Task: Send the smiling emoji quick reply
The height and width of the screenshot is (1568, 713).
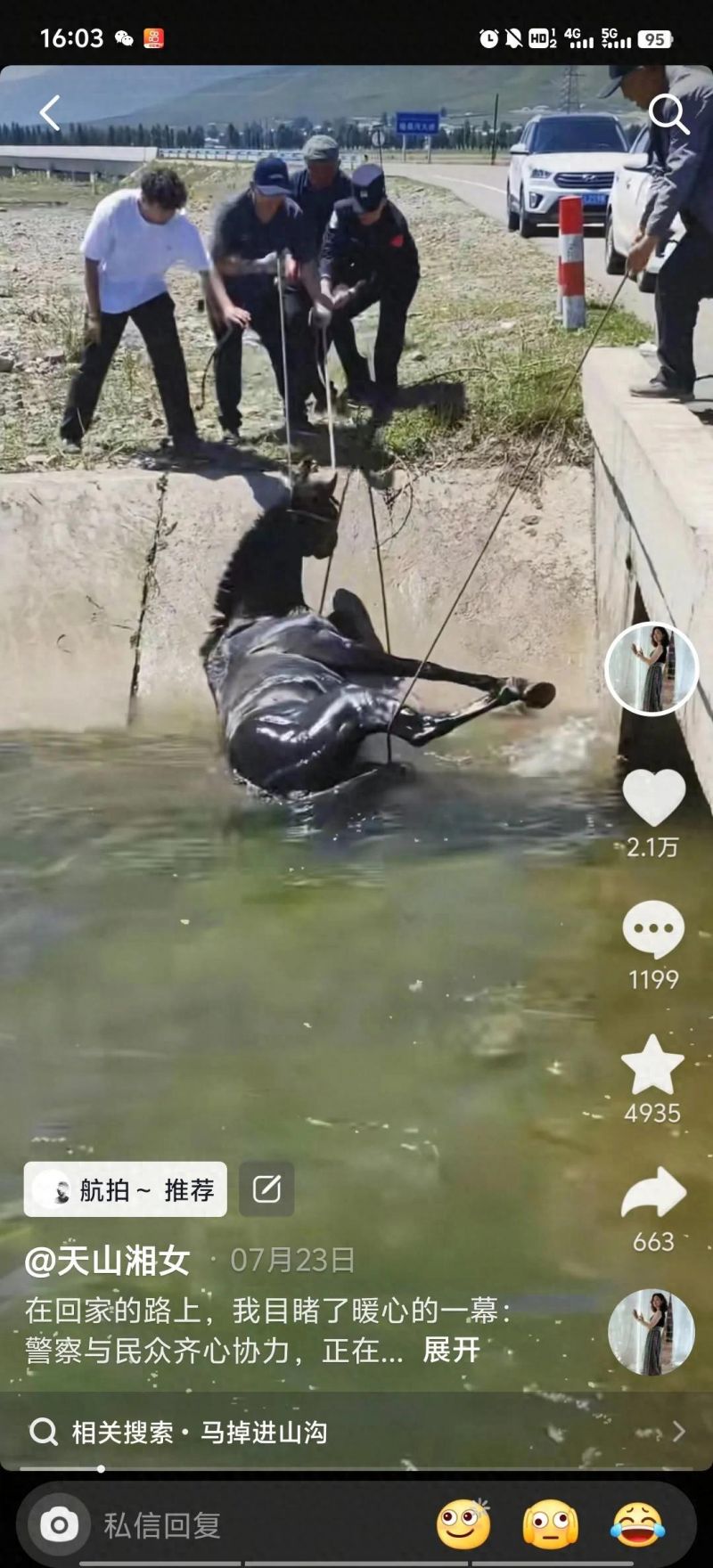Action: pyautogui.click(x=463, y=1525)
